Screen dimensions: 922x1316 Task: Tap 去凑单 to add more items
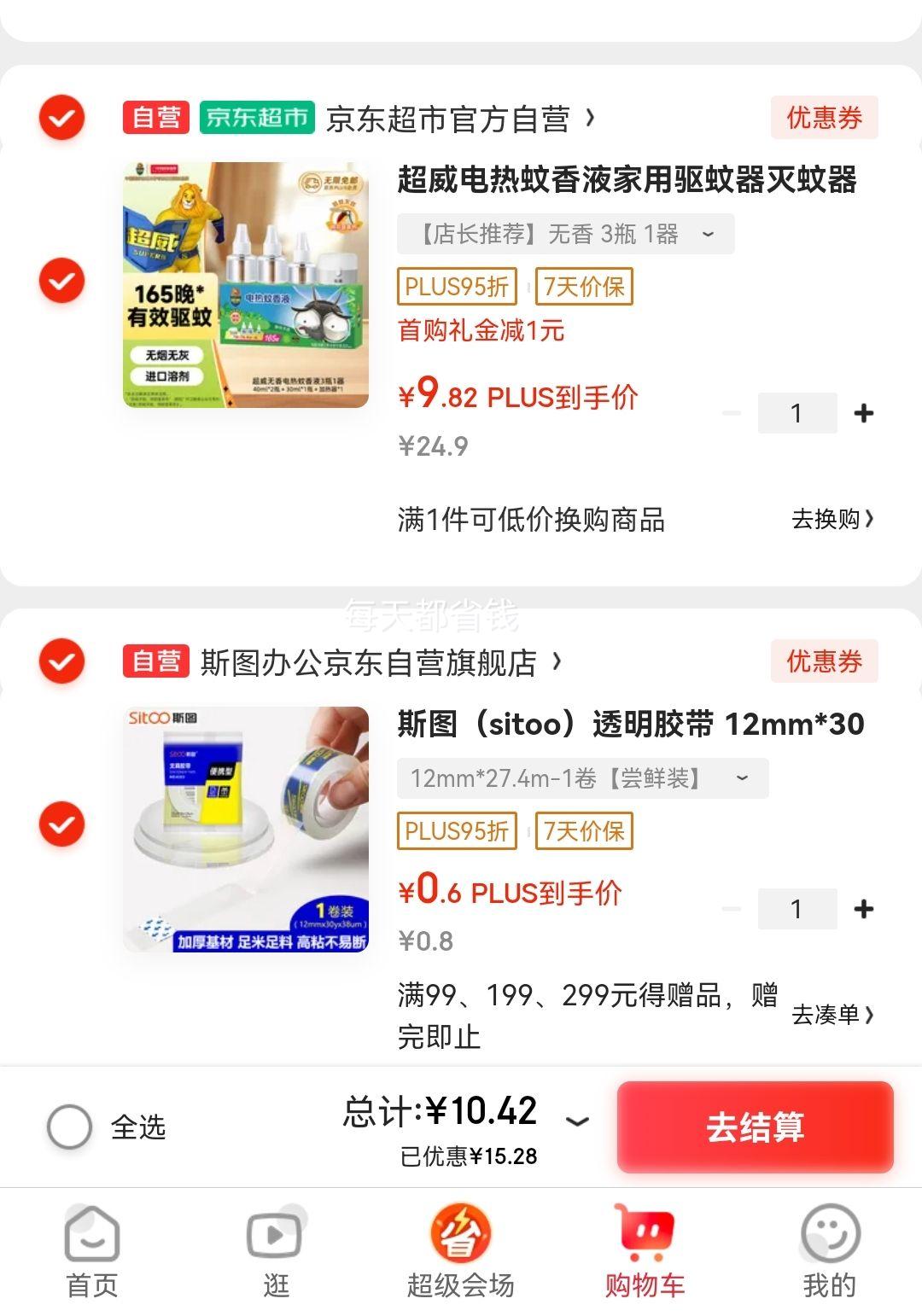832,1015
